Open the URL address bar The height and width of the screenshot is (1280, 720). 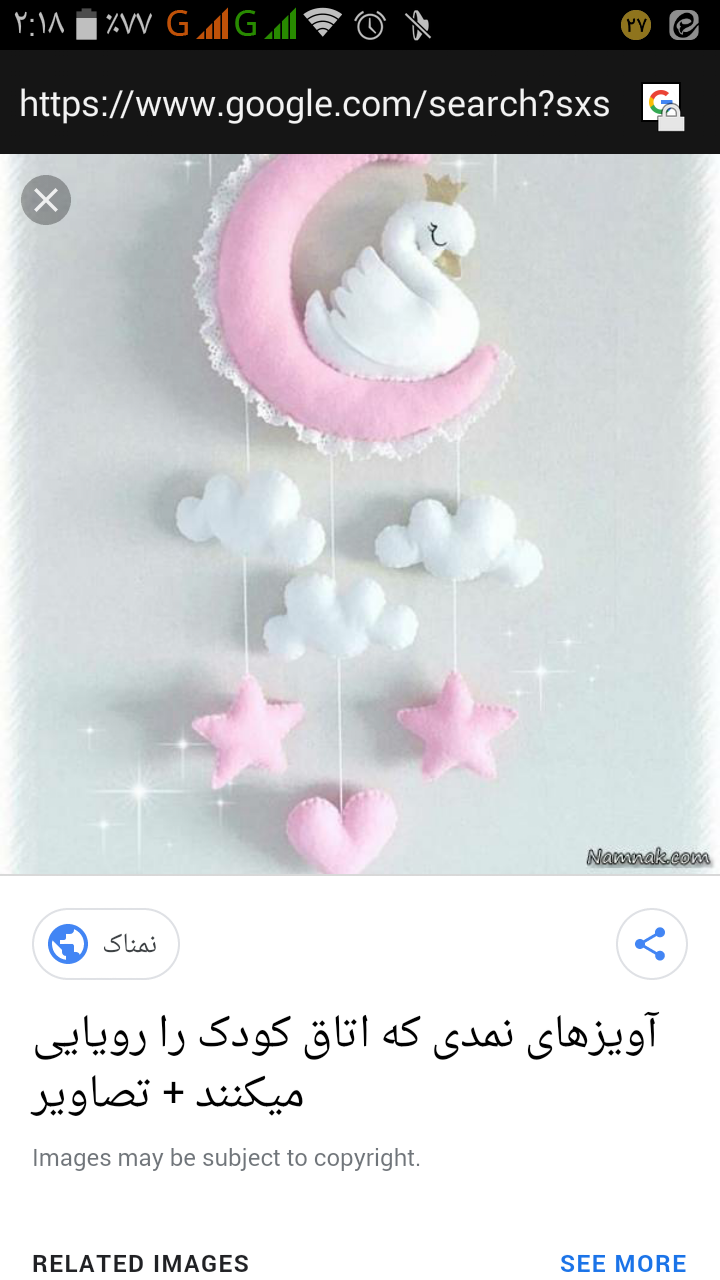tap(315, 103)
